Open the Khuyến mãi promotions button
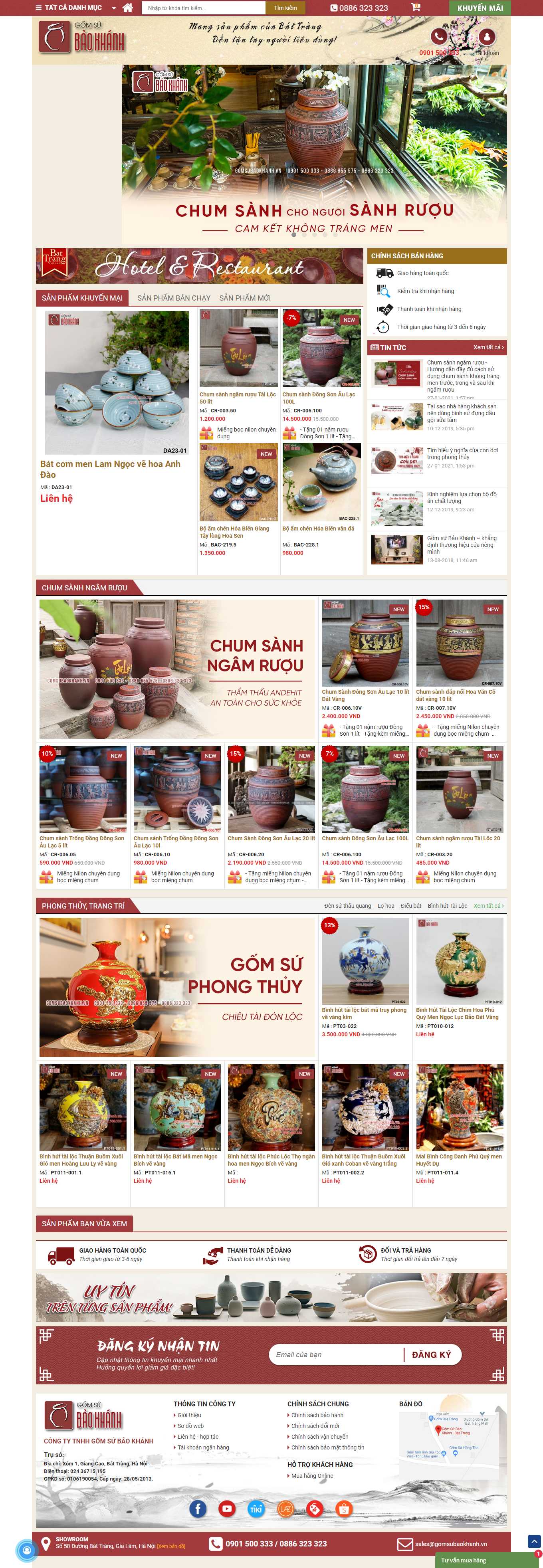The height and width of the screenshot is (1568, 543). (x=480, y=8)
